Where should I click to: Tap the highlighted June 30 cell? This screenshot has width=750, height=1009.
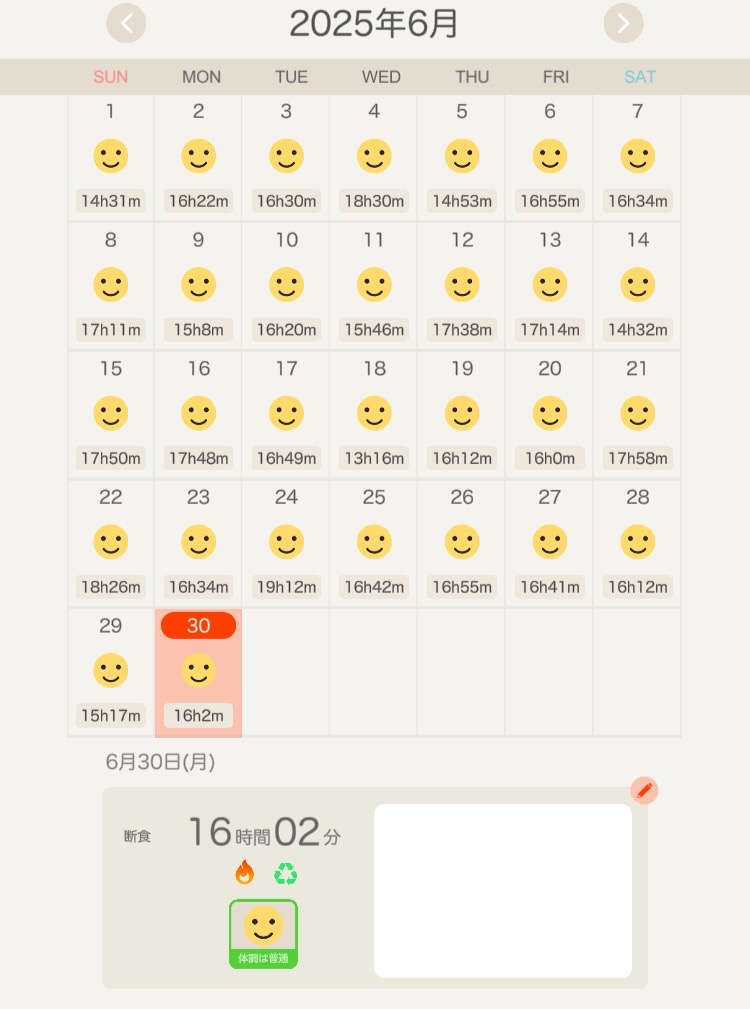[x=198, y=671]
